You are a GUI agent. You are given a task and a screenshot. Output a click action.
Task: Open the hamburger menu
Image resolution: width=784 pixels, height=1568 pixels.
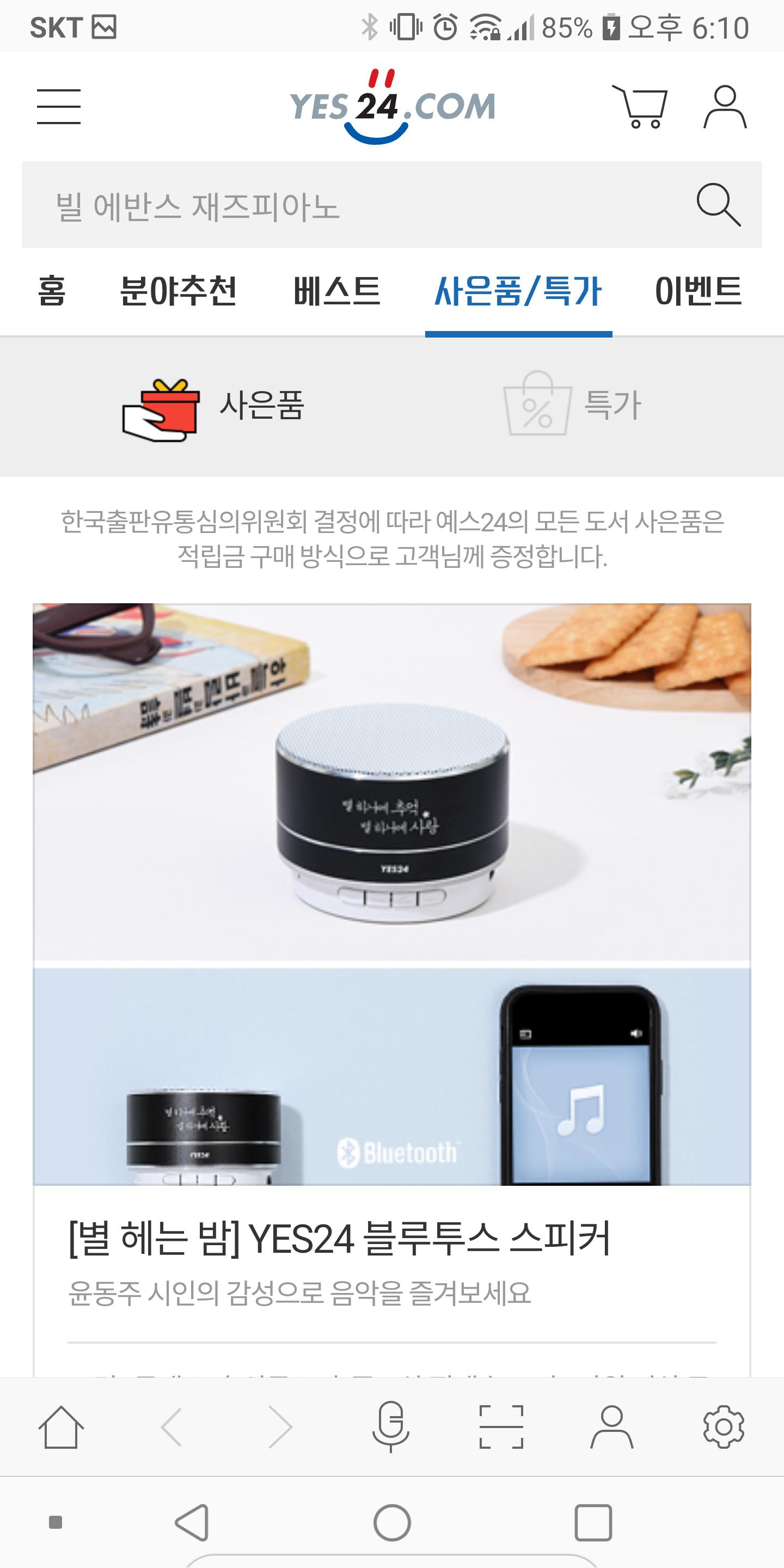(x=58, y=107)
